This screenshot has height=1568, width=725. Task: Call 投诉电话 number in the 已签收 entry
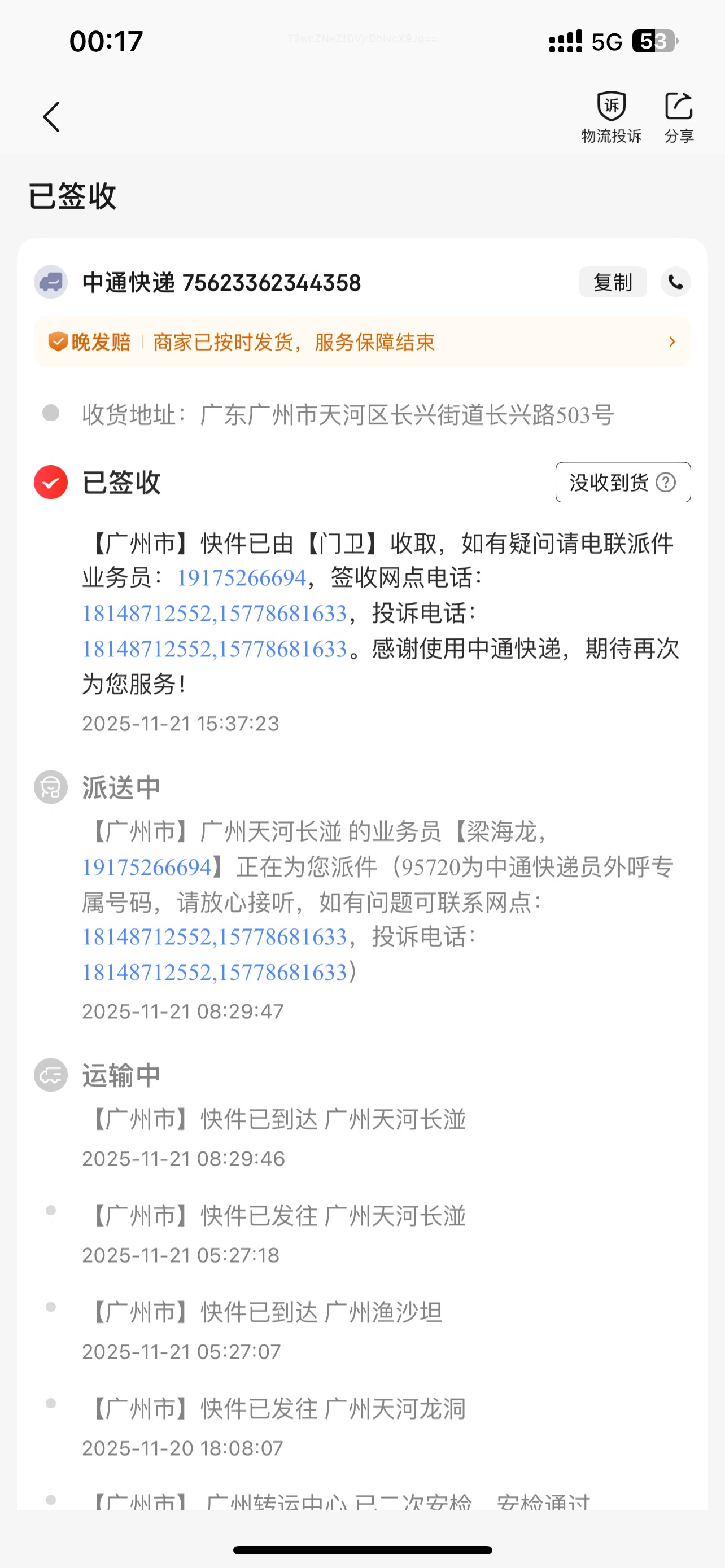[214, 650]
